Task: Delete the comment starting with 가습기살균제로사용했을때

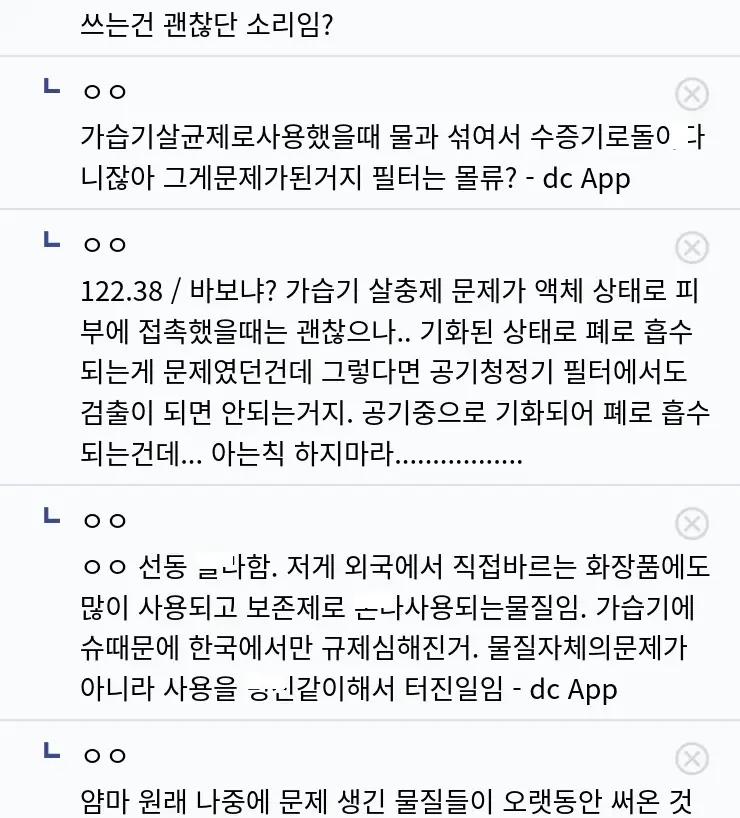Action: pos(692,95)
